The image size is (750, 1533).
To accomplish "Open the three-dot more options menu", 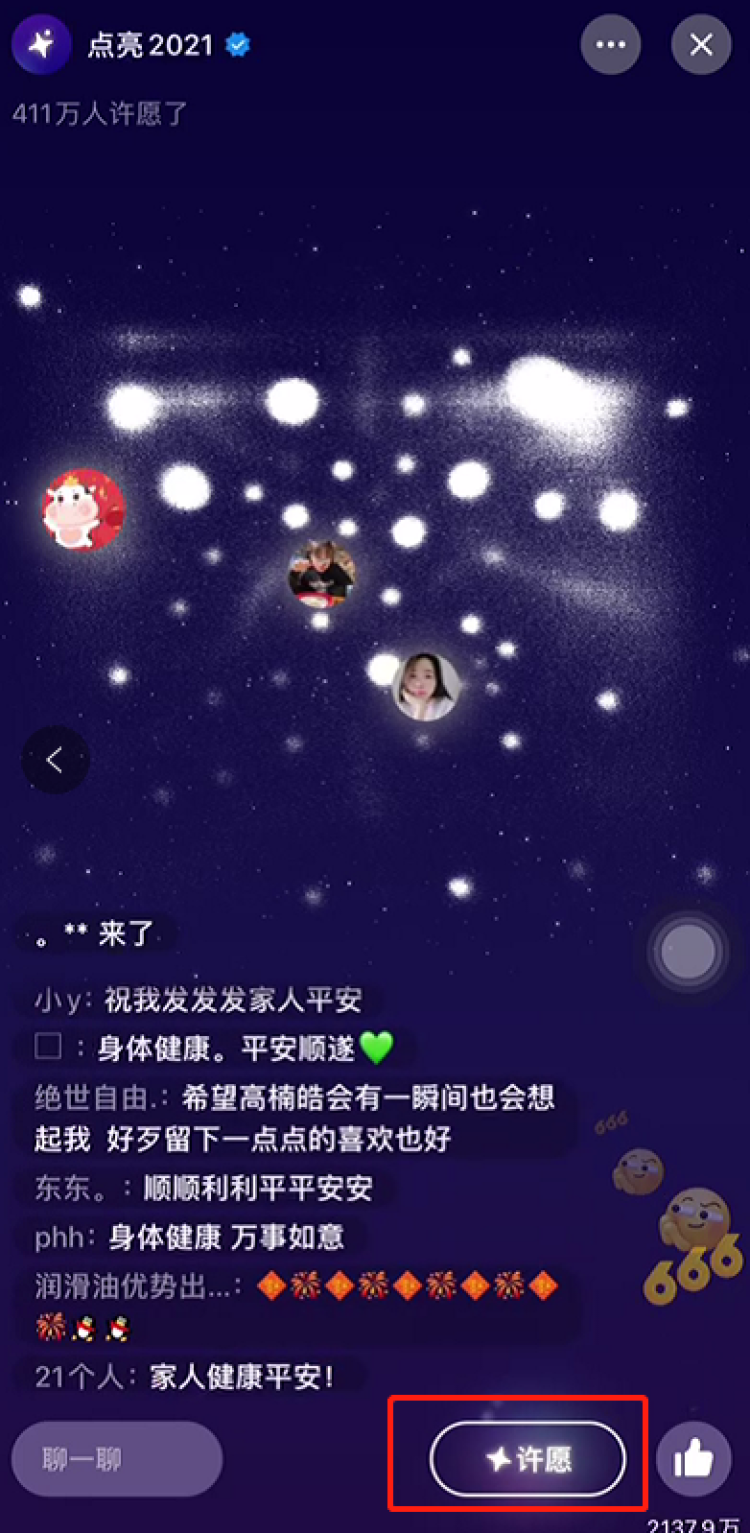I will [x=610, y=45].
